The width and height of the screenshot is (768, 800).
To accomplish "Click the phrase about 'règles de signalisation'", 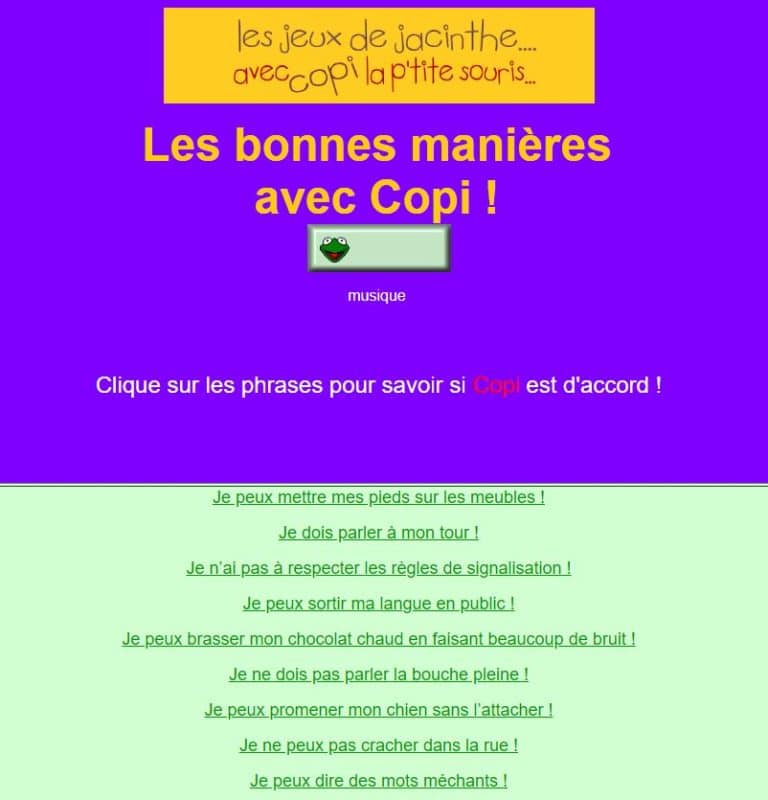I will point(378,568).
